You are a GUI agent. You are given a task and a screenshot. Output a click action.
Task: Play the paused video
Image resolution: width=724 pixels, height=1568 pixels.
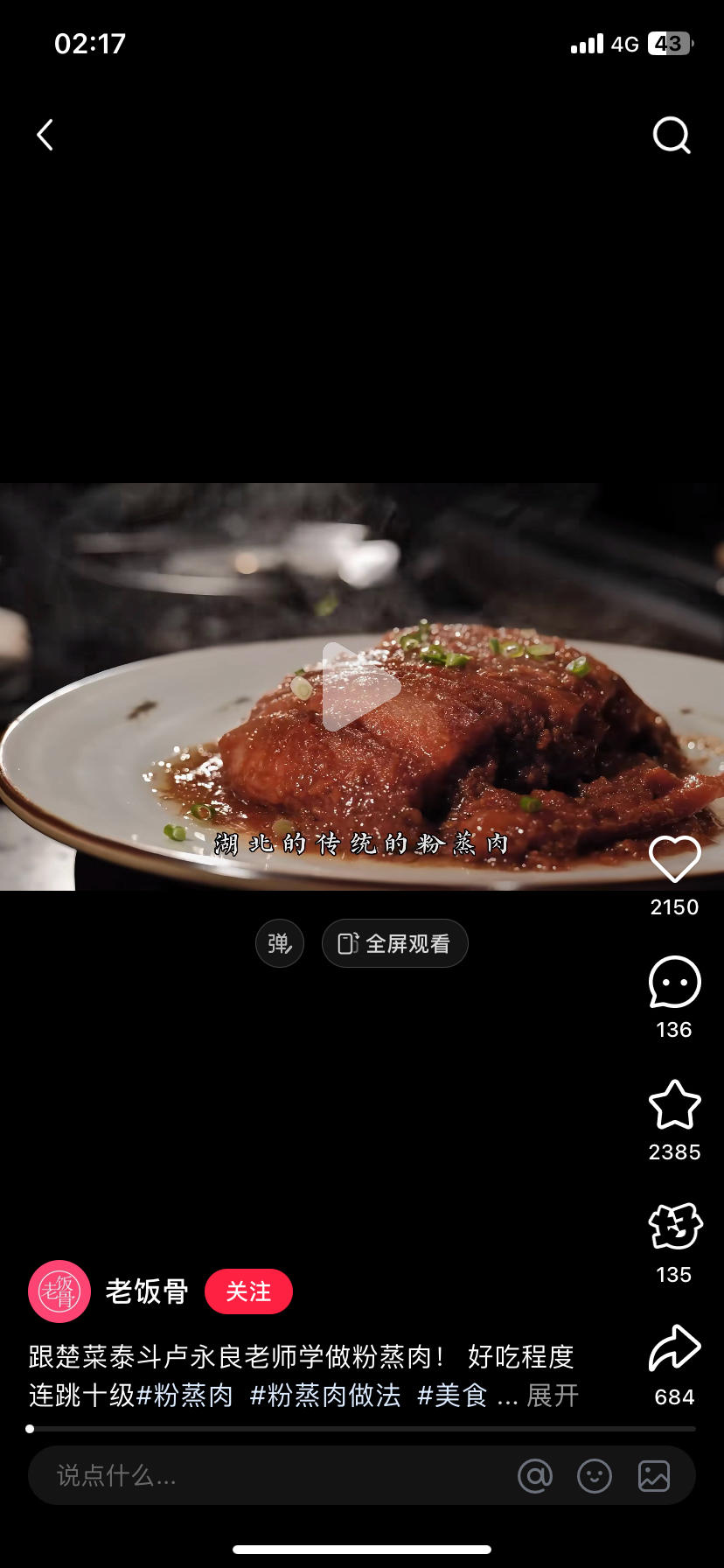pyautogui.click(x=360, y=687)
